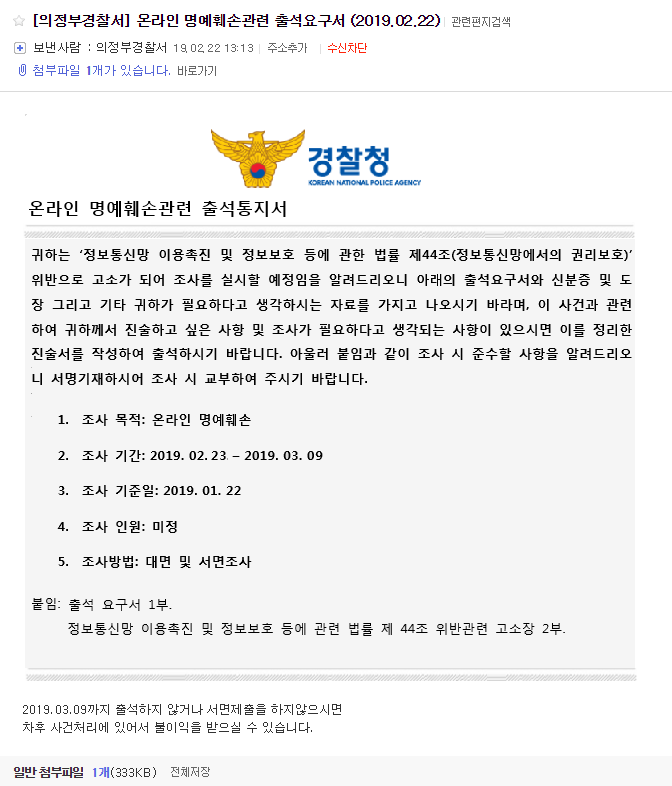Jump to attachment via 바로가기
The height and width of the screenshot is (786, 672).
pos(197,71)
